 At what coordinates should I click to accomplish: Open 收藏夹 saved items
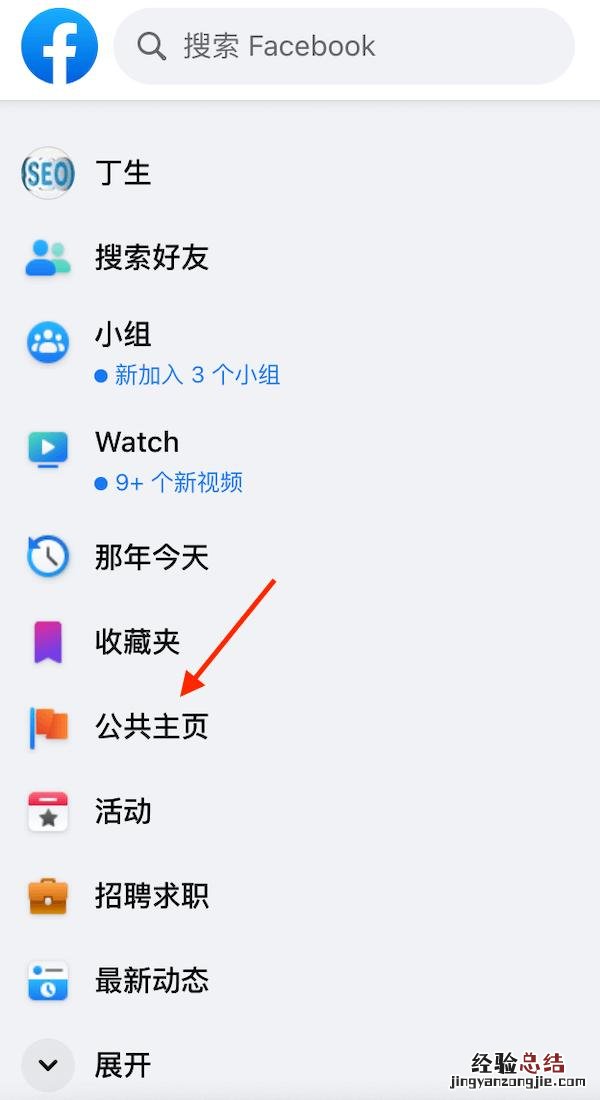tap(137, 641)
